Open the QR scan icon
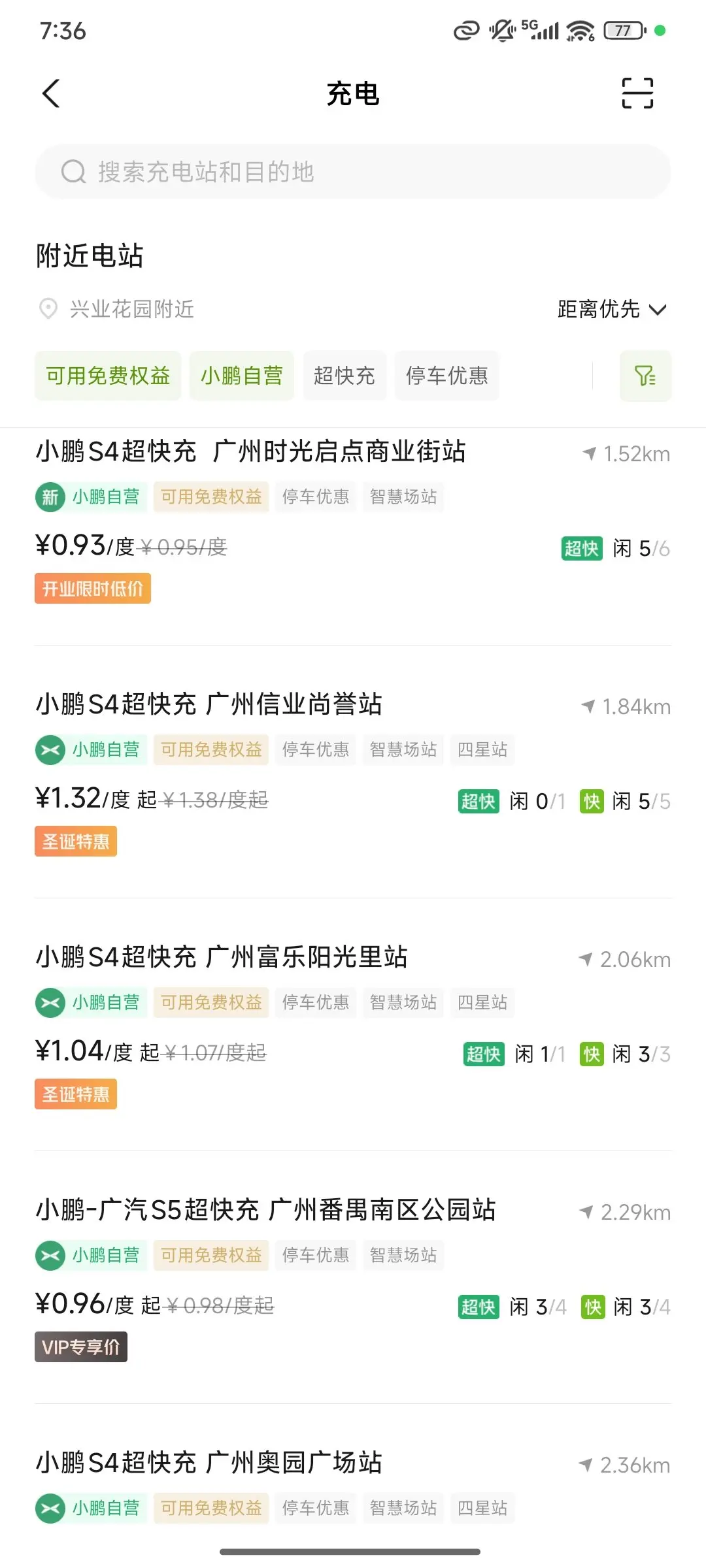The image size is (706, 1568). (637, 93)
